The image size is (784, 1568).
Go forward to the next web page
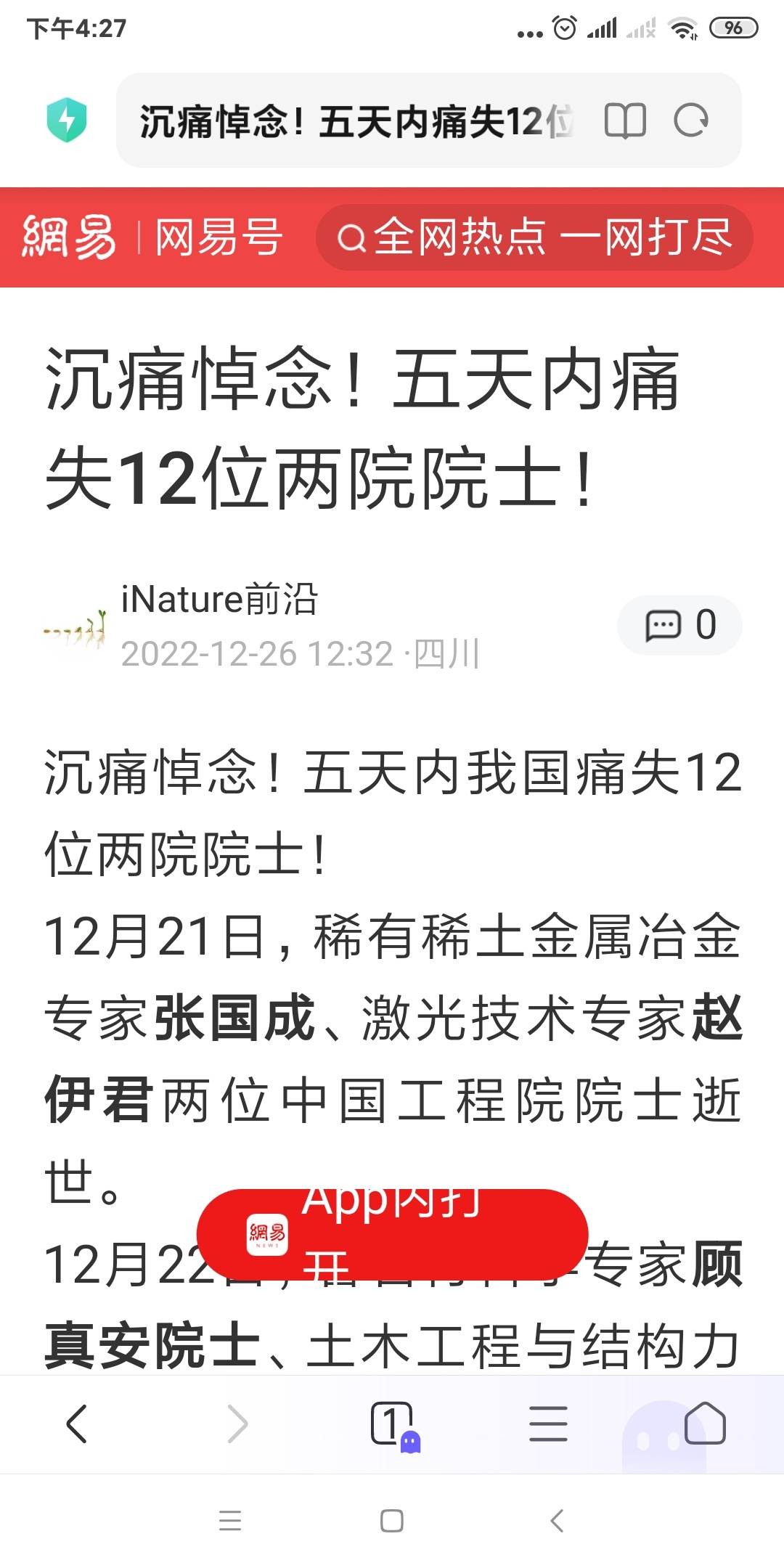click(237, 1424)
